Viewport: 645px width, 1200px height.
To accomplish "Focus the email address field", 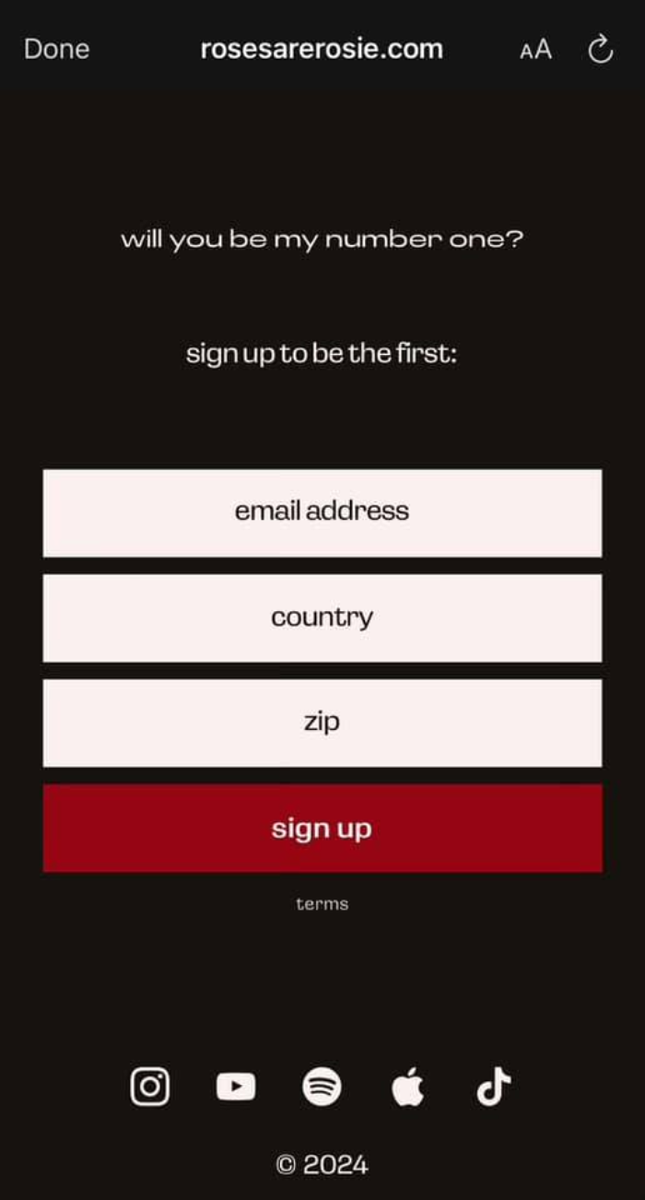I will pyautogui.click(x=322, y=513).
